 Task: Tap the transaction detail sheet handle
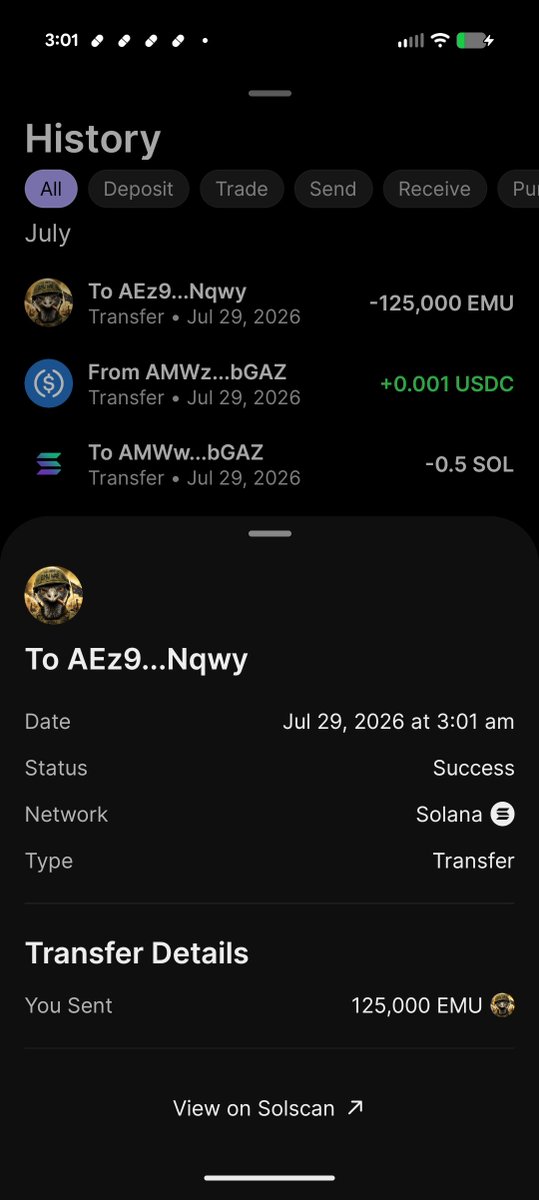[269, 533]
